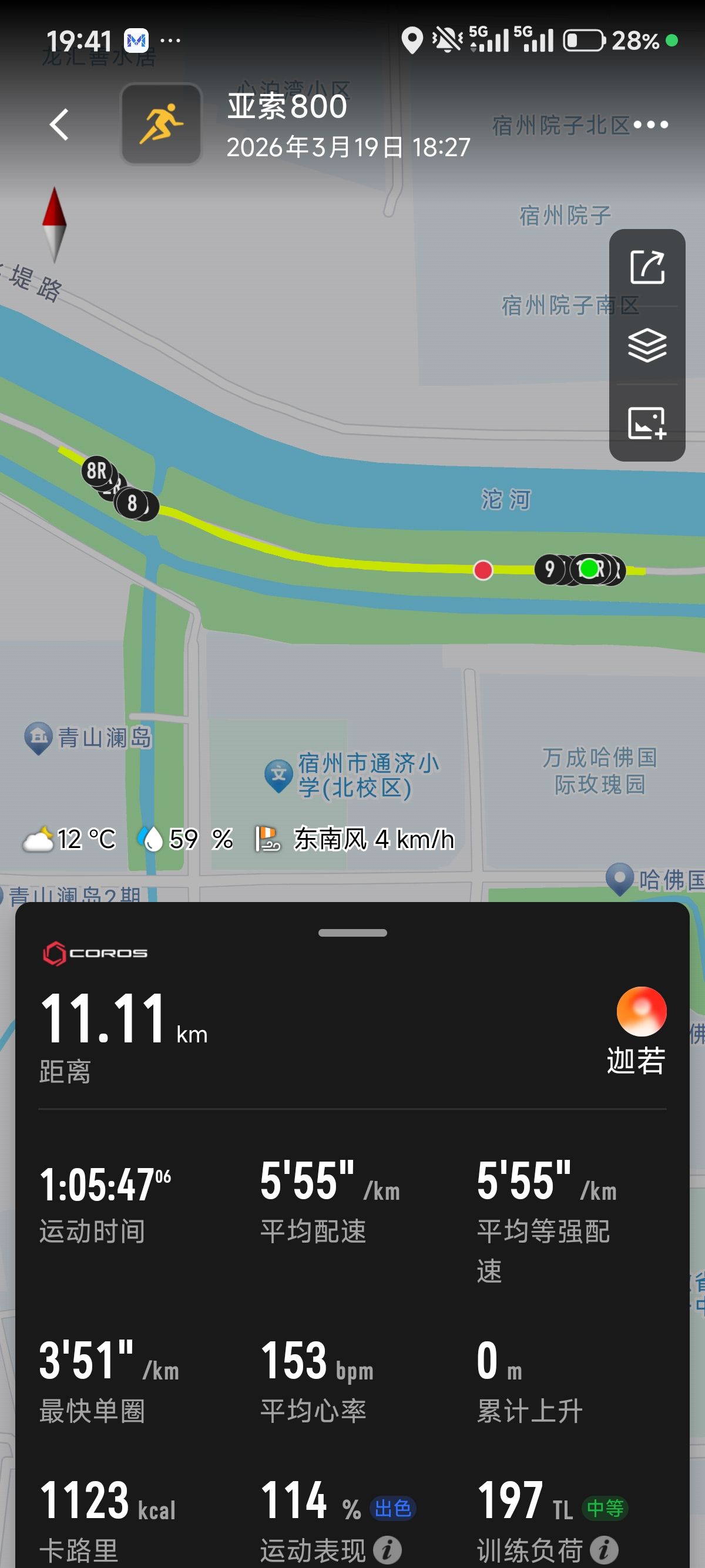Add a photo to the activity

click(x=647, y=423)
